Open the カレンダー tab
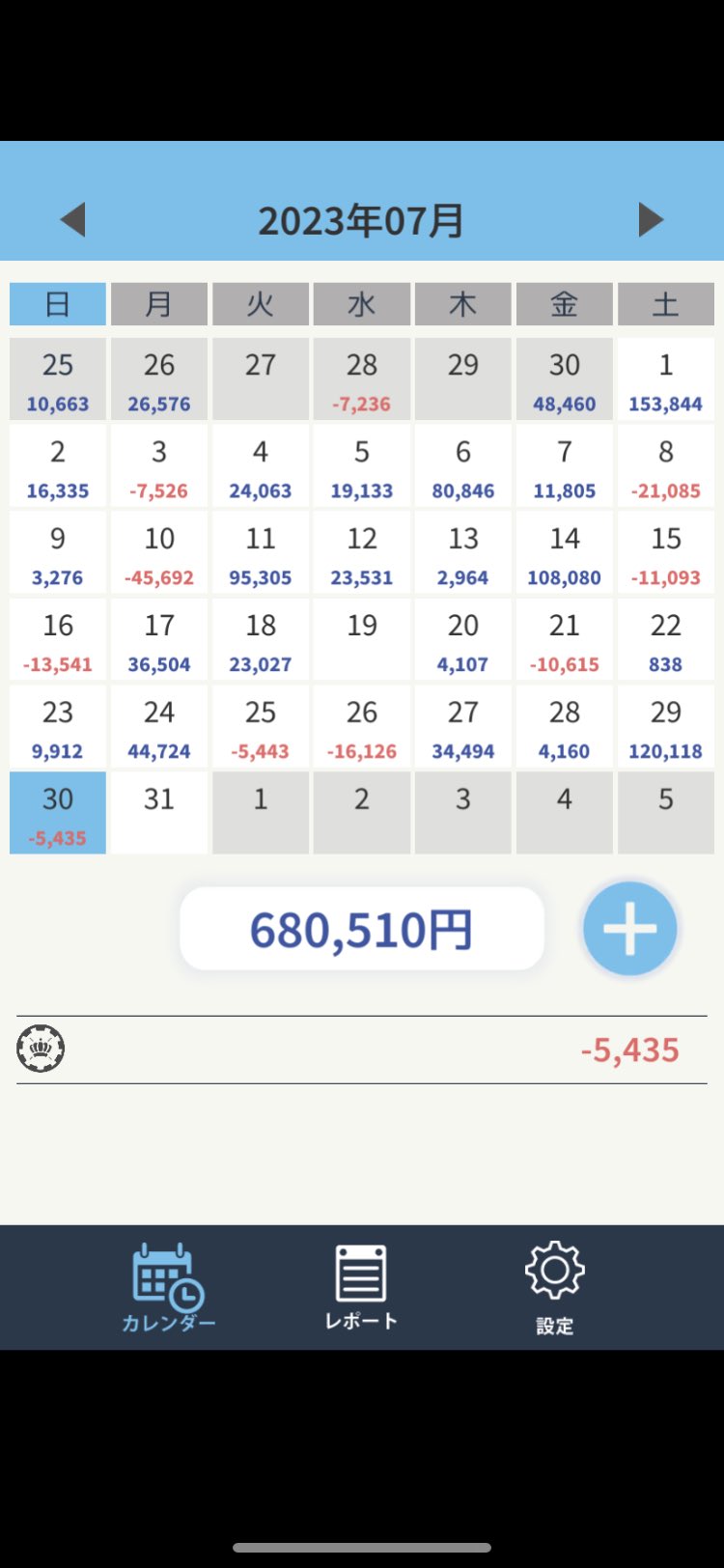The height and width of the screenshot is (1568, 724). pos(168,1287)
